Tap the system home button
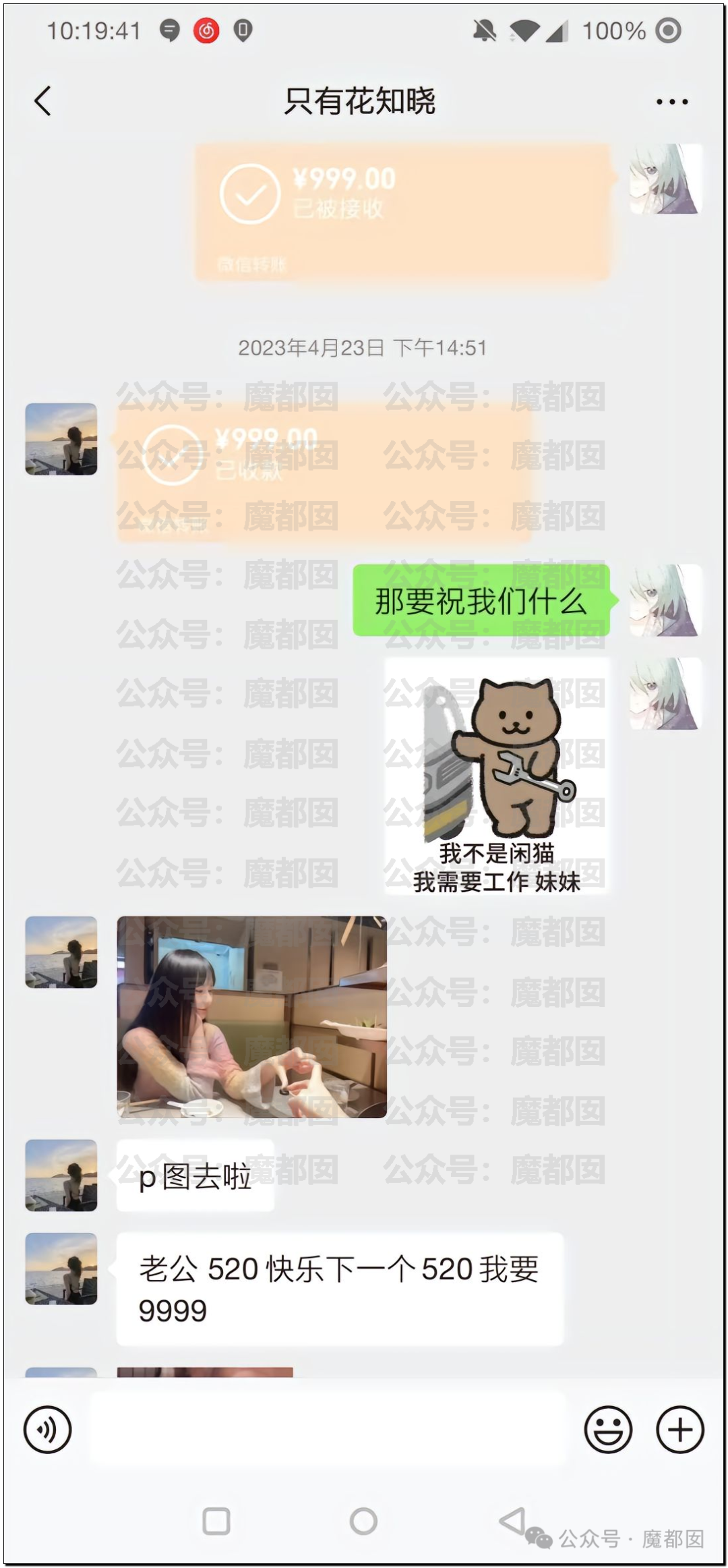The height and width of the screenshot is (1568, 728). pyautogui.click(x=363, y=1521)
